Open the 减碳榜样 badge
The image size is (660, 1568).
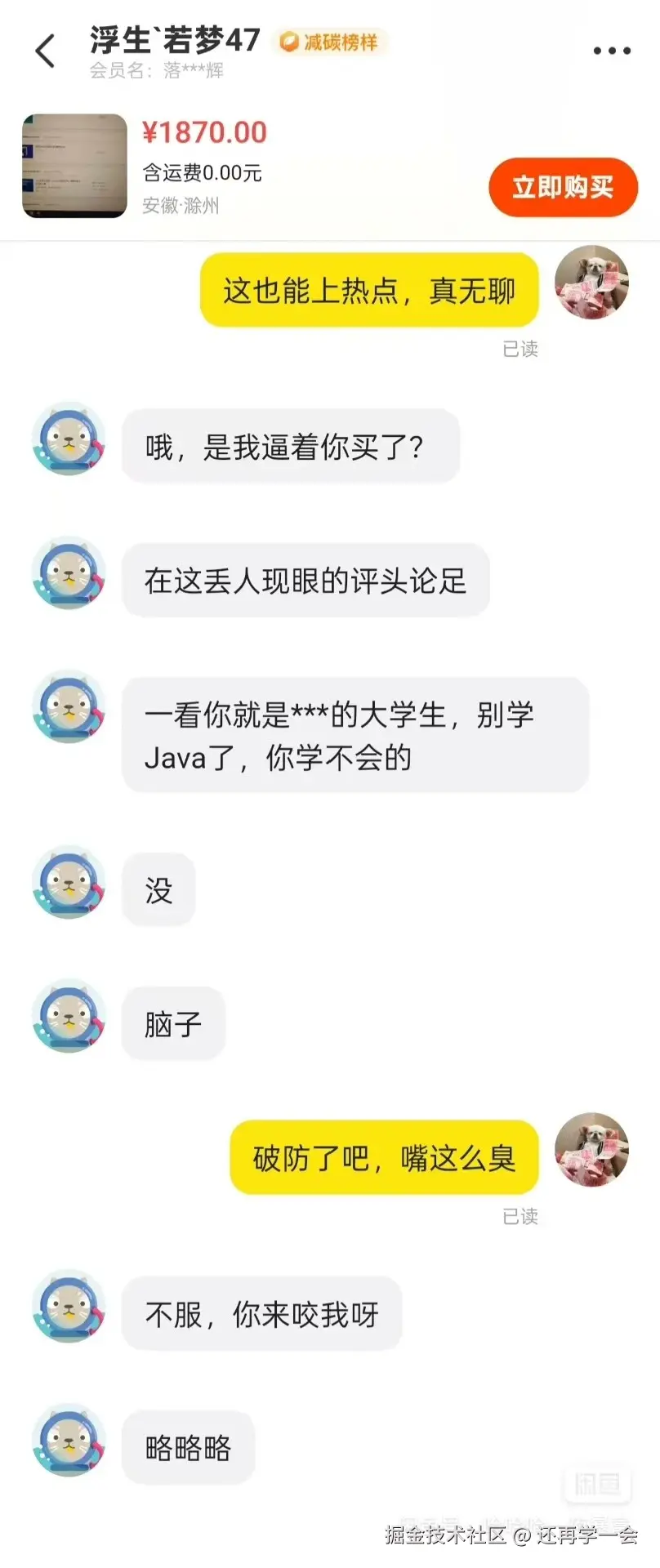(x=330, y=42)
